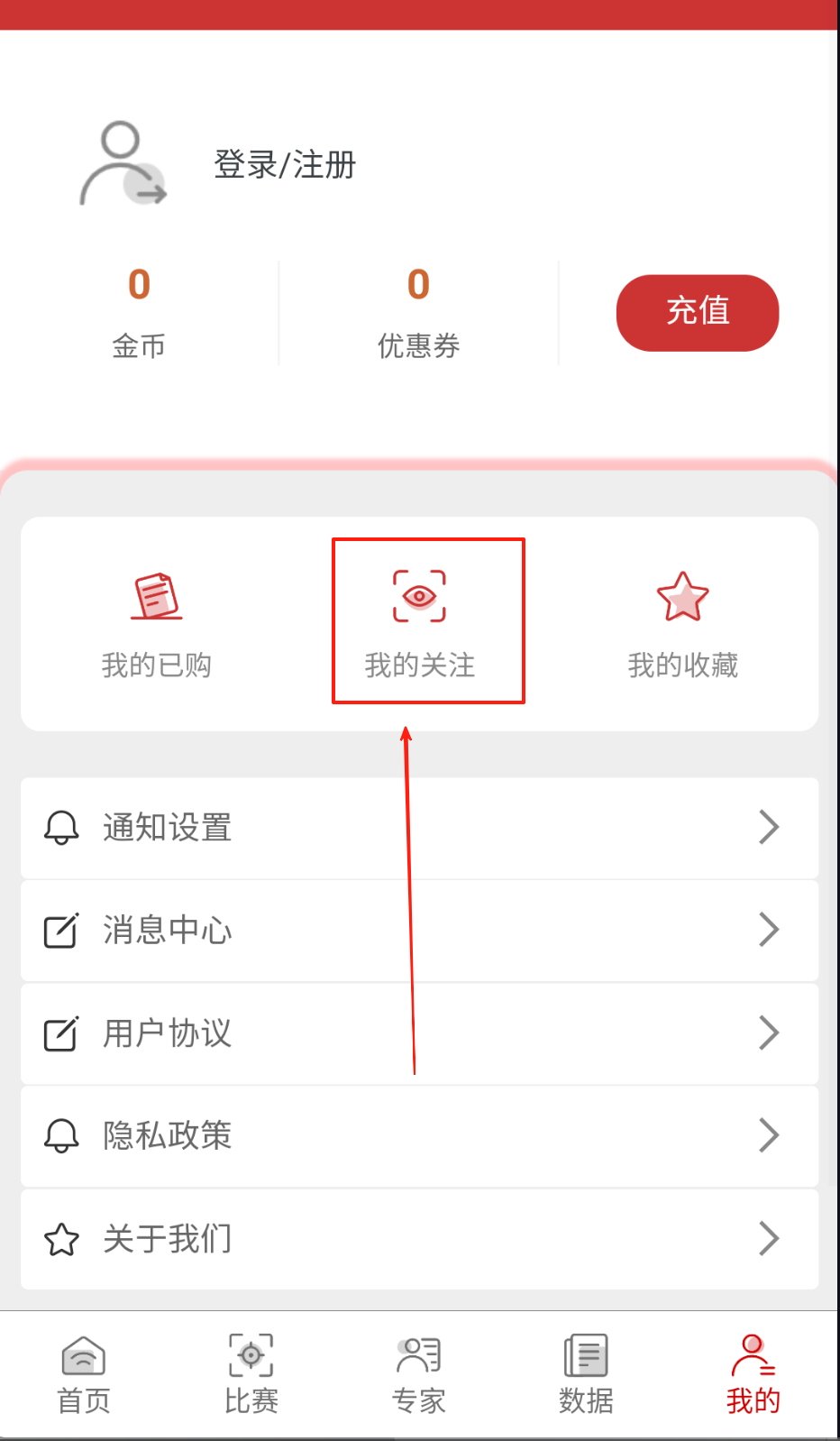Check 金币 coin balance
The image size is (840, 1441).
click(x=139, y=312)
